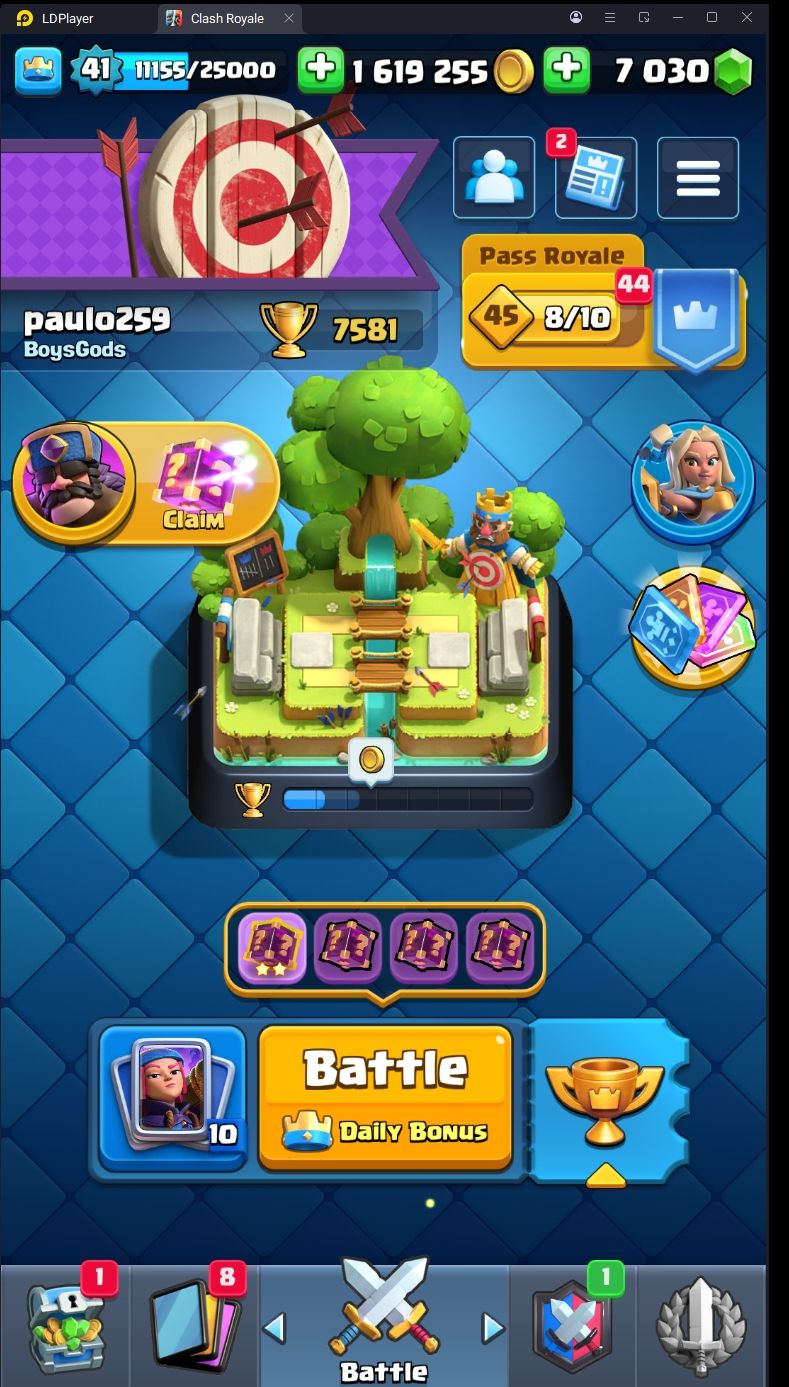
Task: Add more gems with plus button
Action: (x=566, y=70)
